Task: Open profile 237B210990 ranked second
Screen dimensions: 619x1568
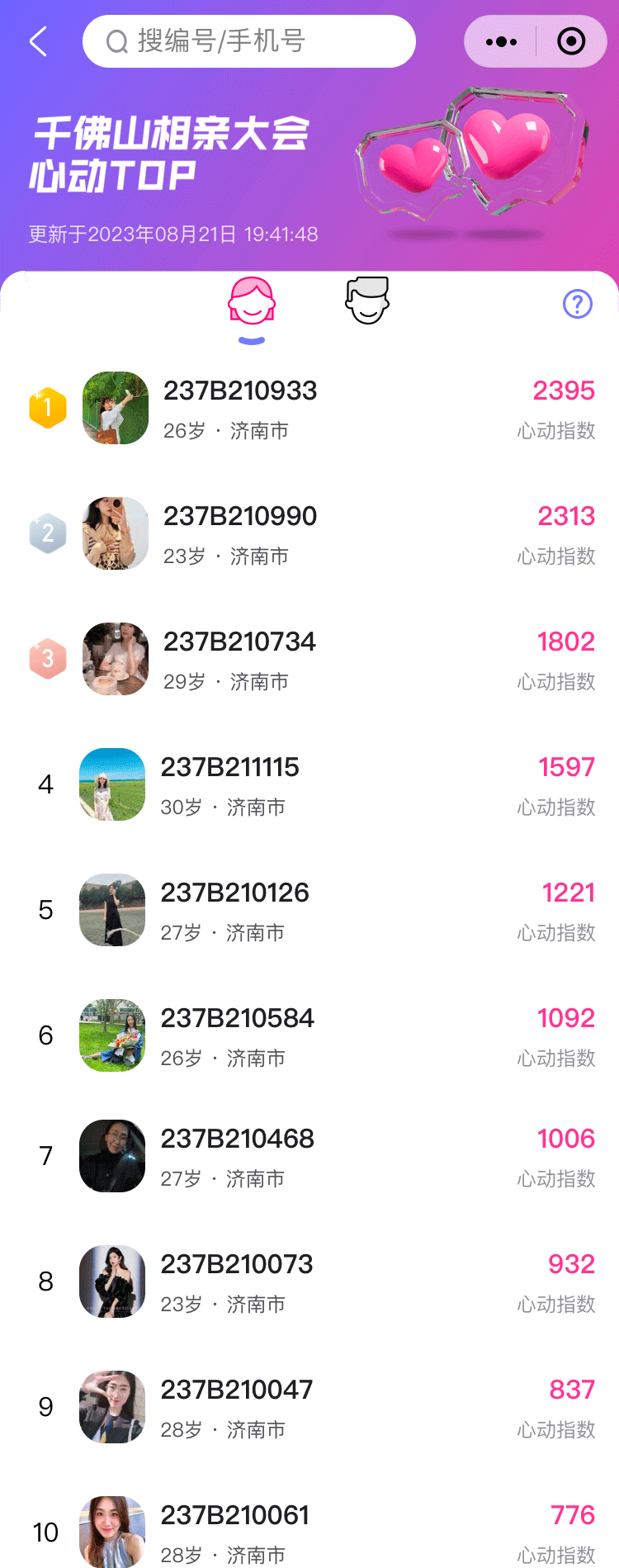Action: pos(309,534)
